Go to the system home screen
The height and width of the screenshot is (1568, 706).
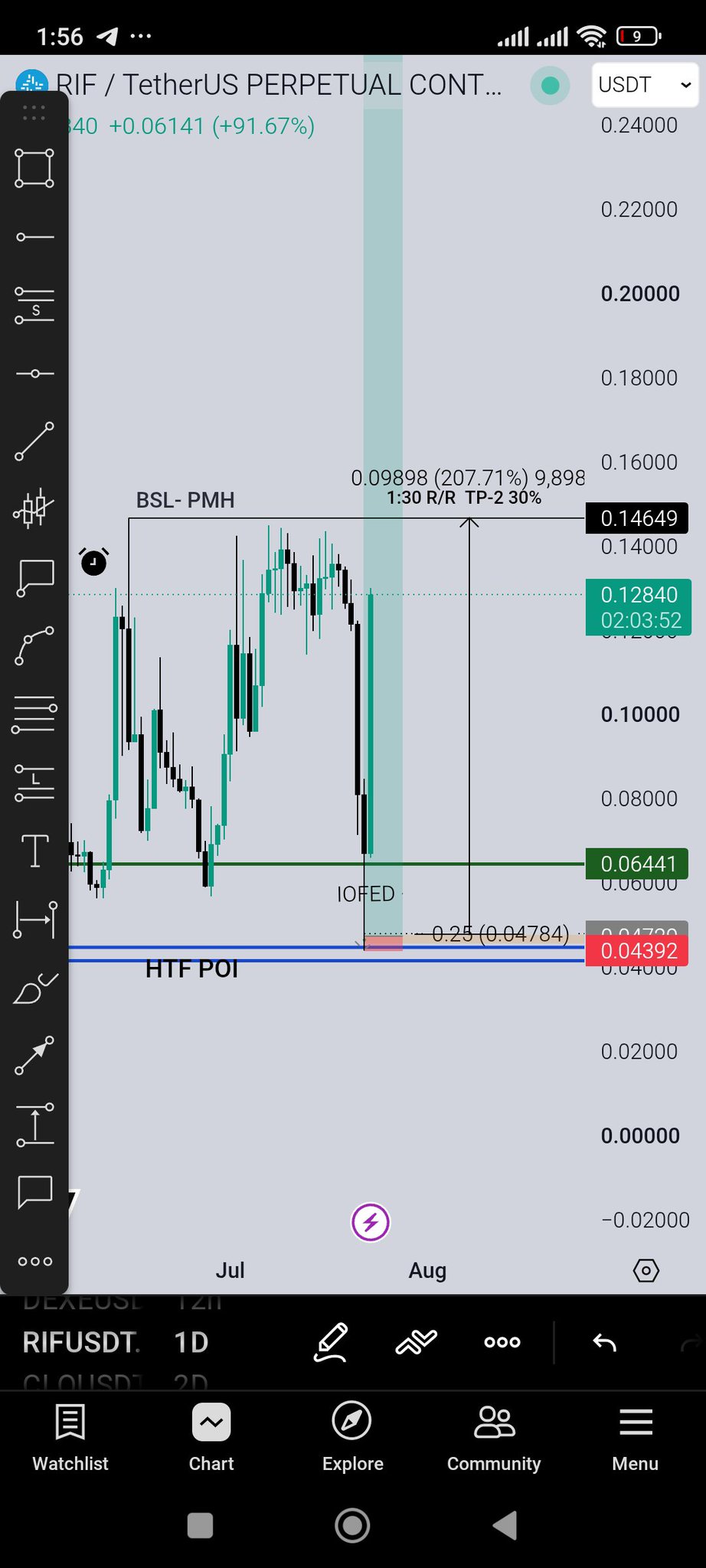pyautogui.click(x=352, y=1525)
